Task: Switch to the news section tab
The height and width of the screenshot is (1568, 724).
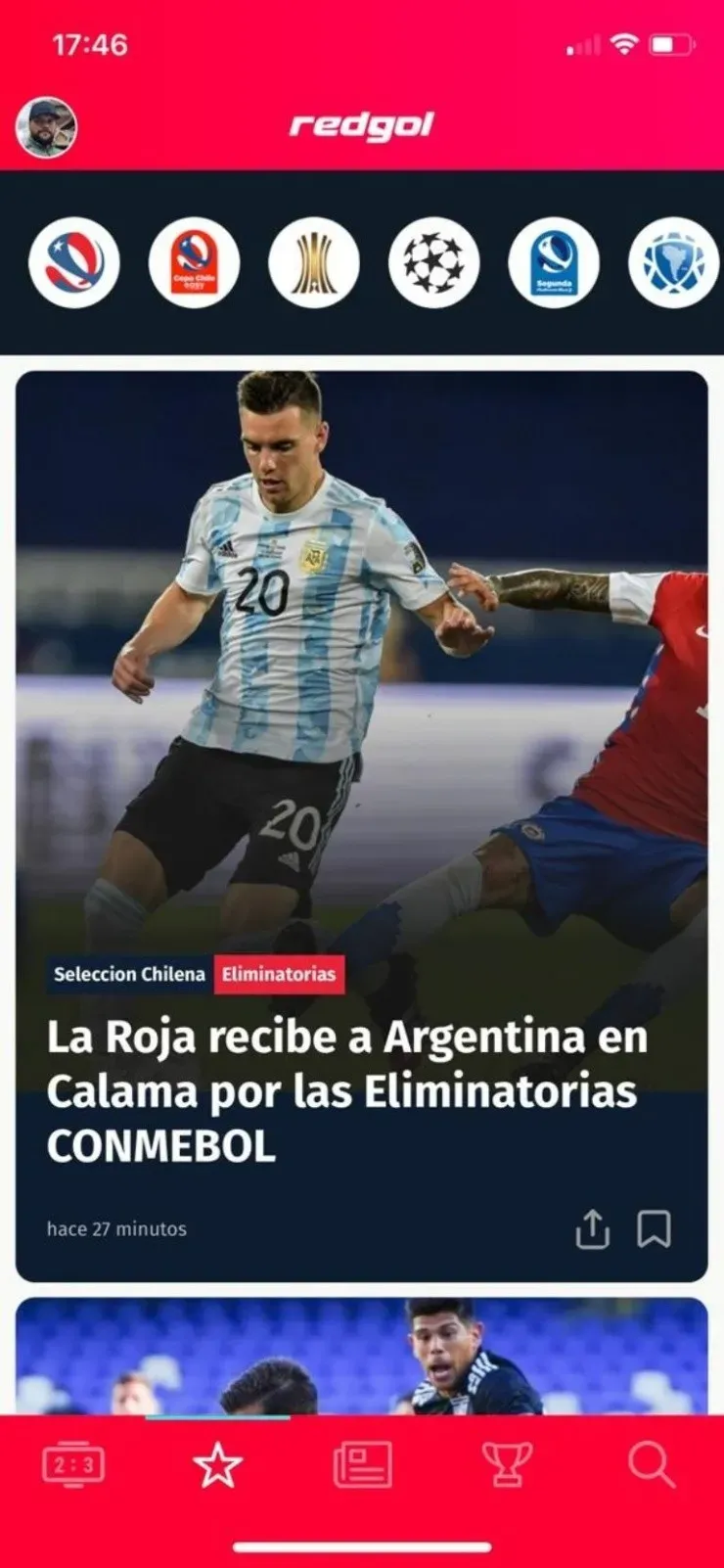Action: click(x=363, y=1463)
